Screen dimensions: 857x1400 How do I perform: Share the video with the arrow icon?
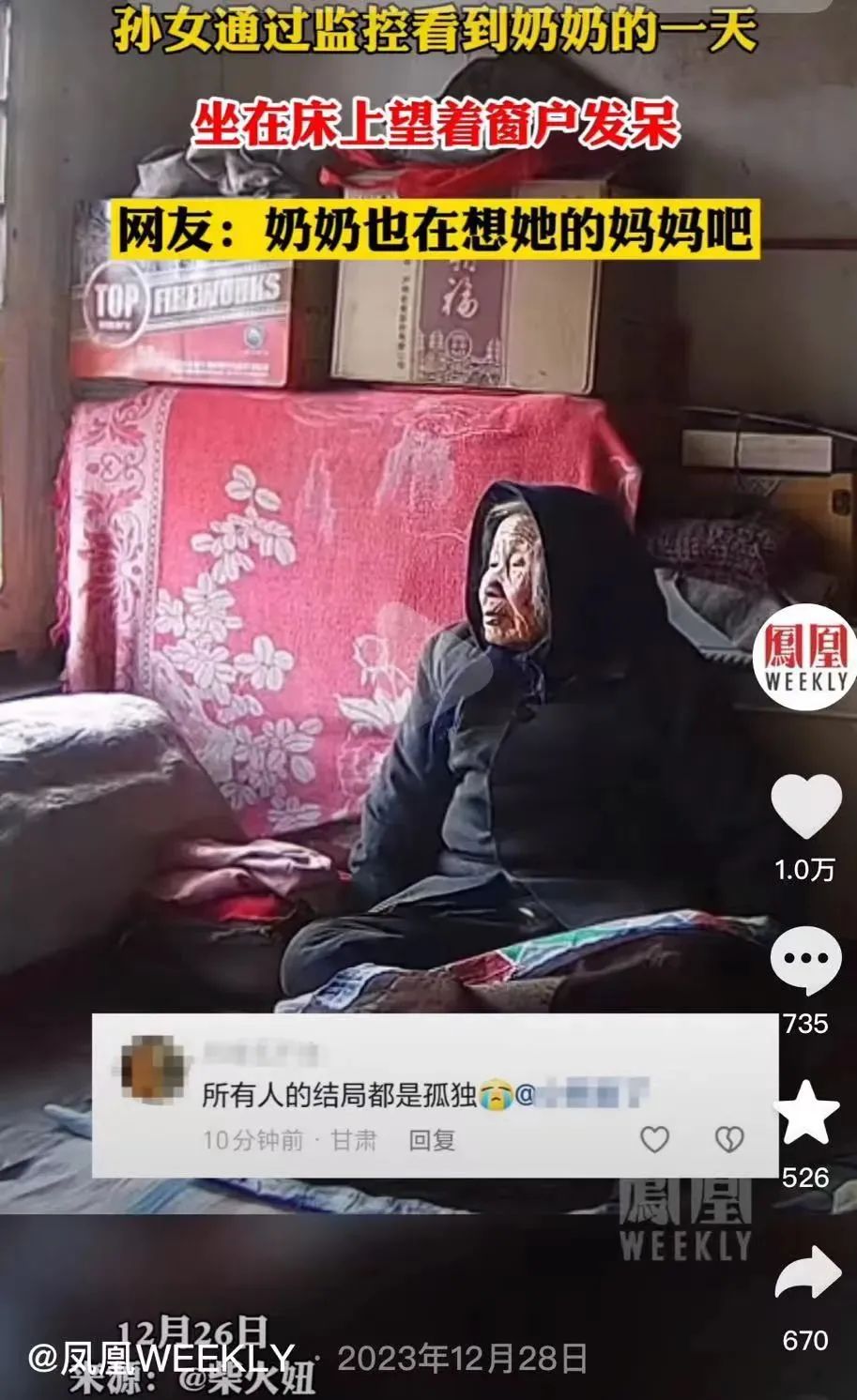pos(806,1274)
